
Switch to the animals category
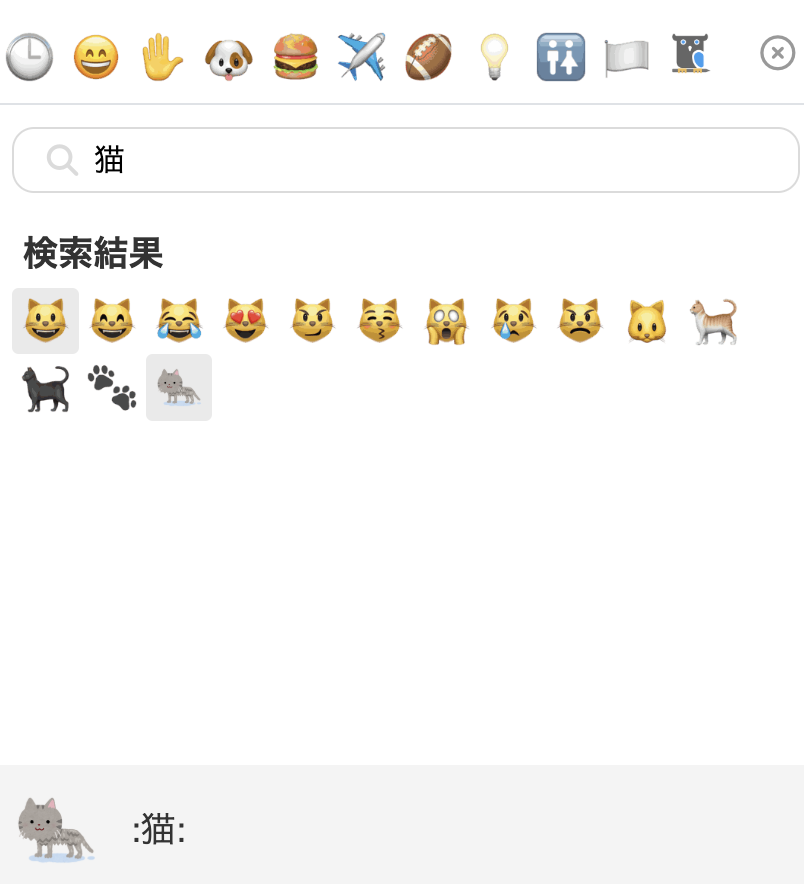point(228,56)
